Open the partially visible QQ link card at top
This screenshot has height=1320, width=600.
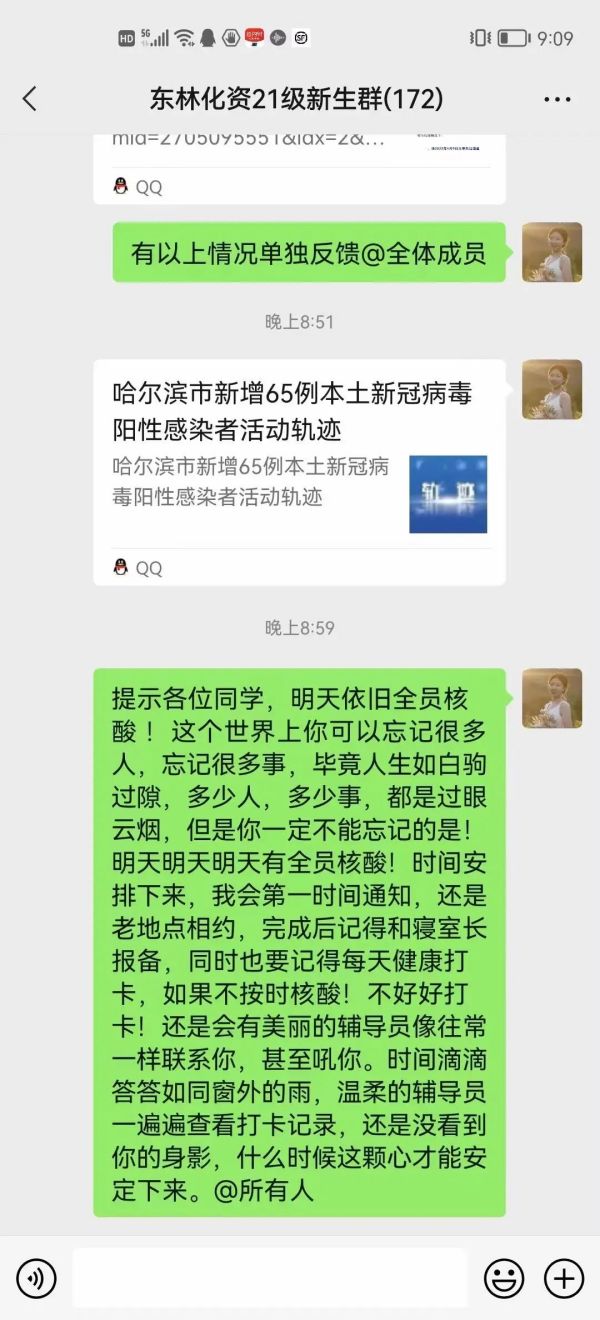299,168
